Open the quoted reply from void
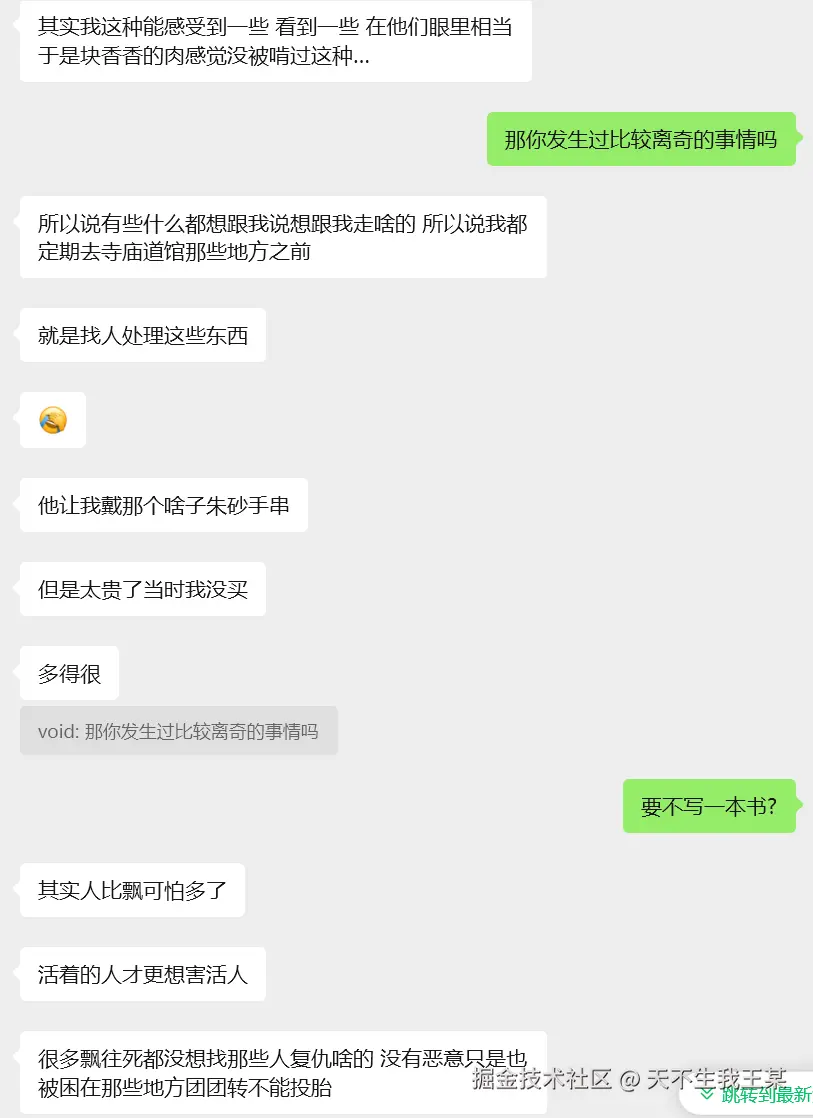This screenshot has width=813, height=1118. coord(179,730)
